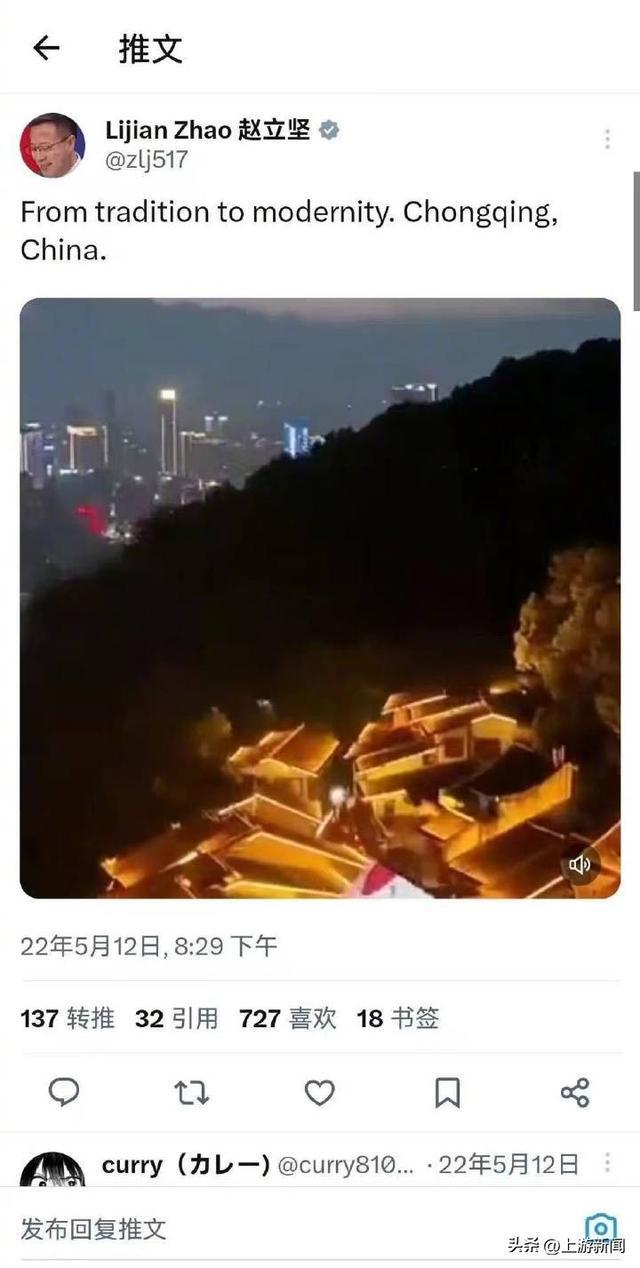
Task: Go back using the arrow icon
Action: (x=46, y=48)
